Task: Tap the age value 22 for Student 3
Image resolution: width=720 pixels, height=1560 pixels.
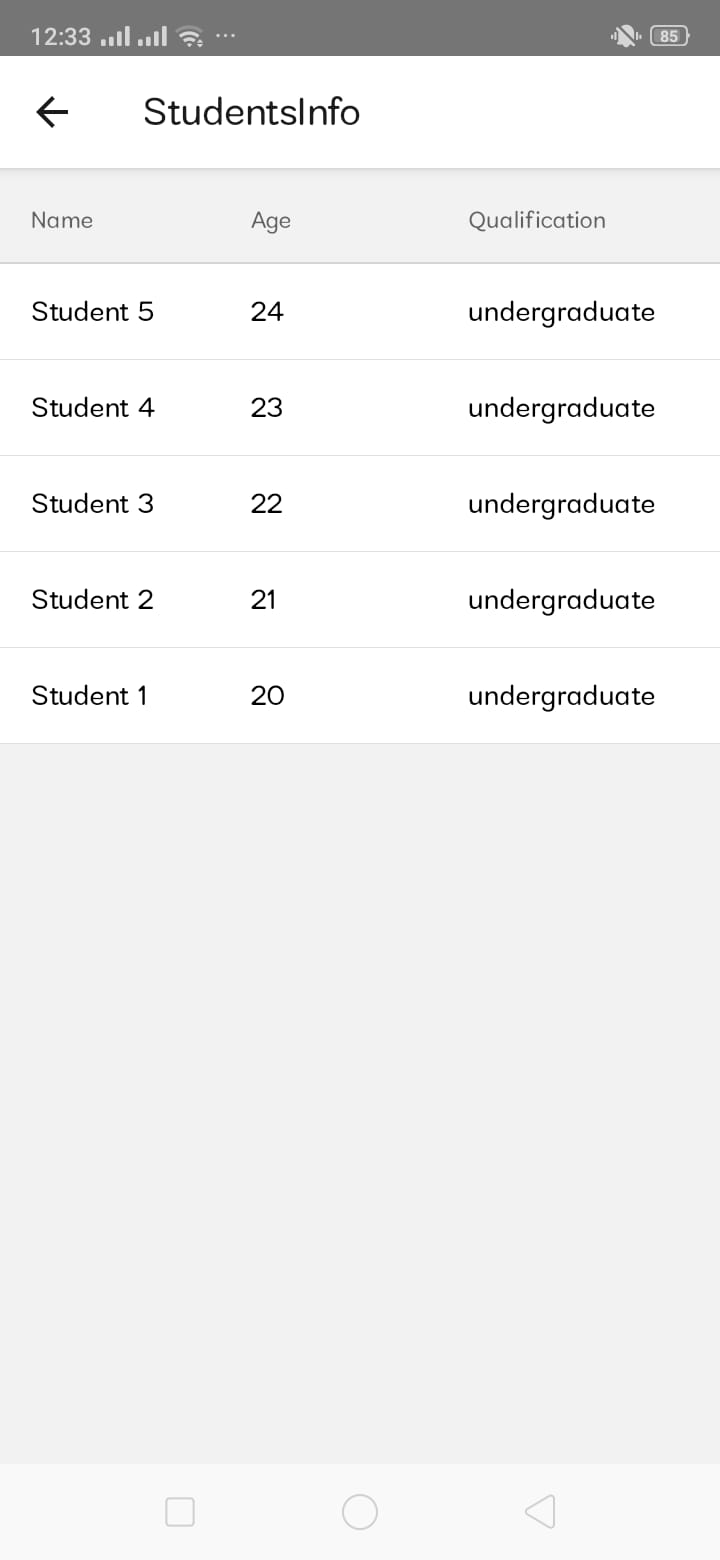Action: coord(266,503)
